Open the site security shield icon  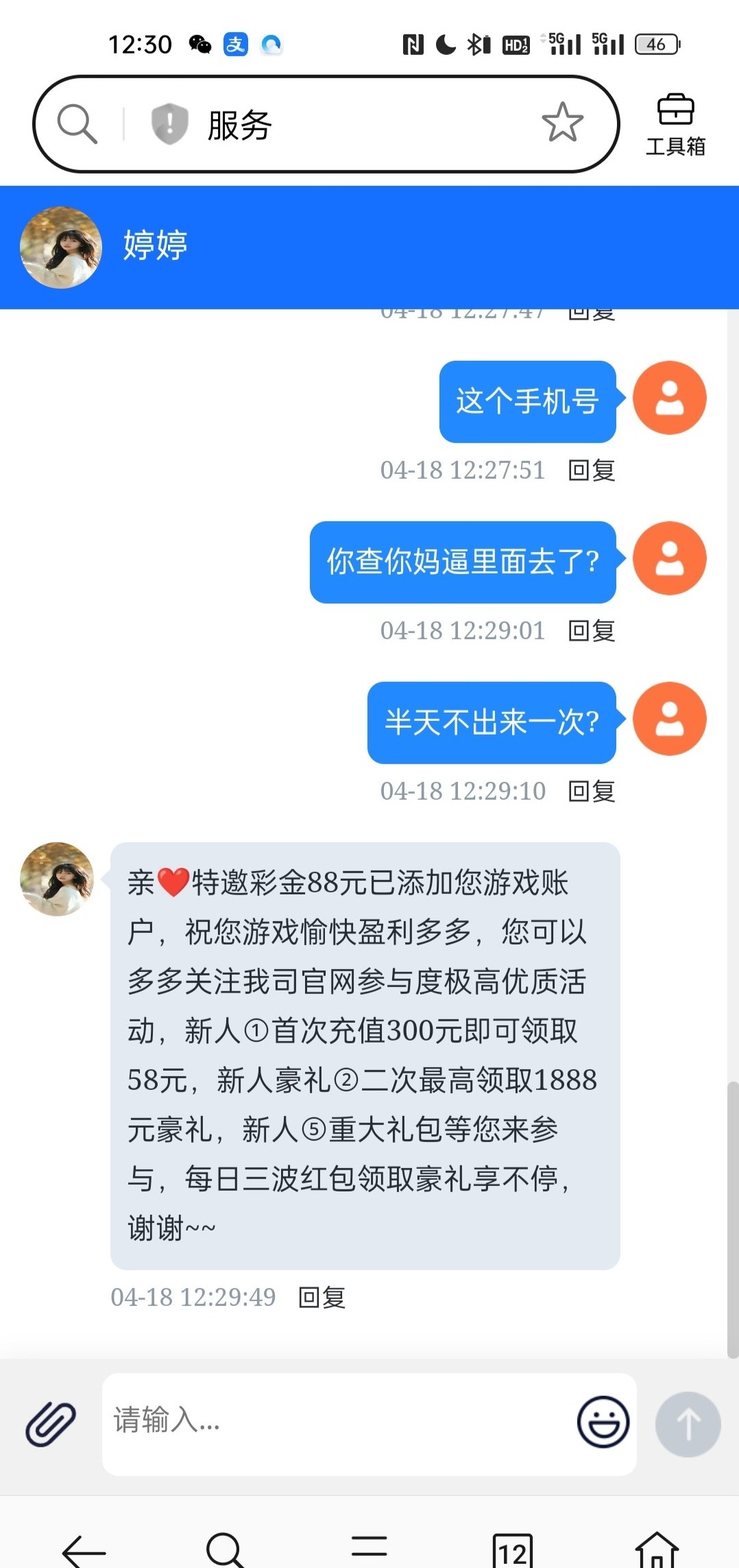169,124
